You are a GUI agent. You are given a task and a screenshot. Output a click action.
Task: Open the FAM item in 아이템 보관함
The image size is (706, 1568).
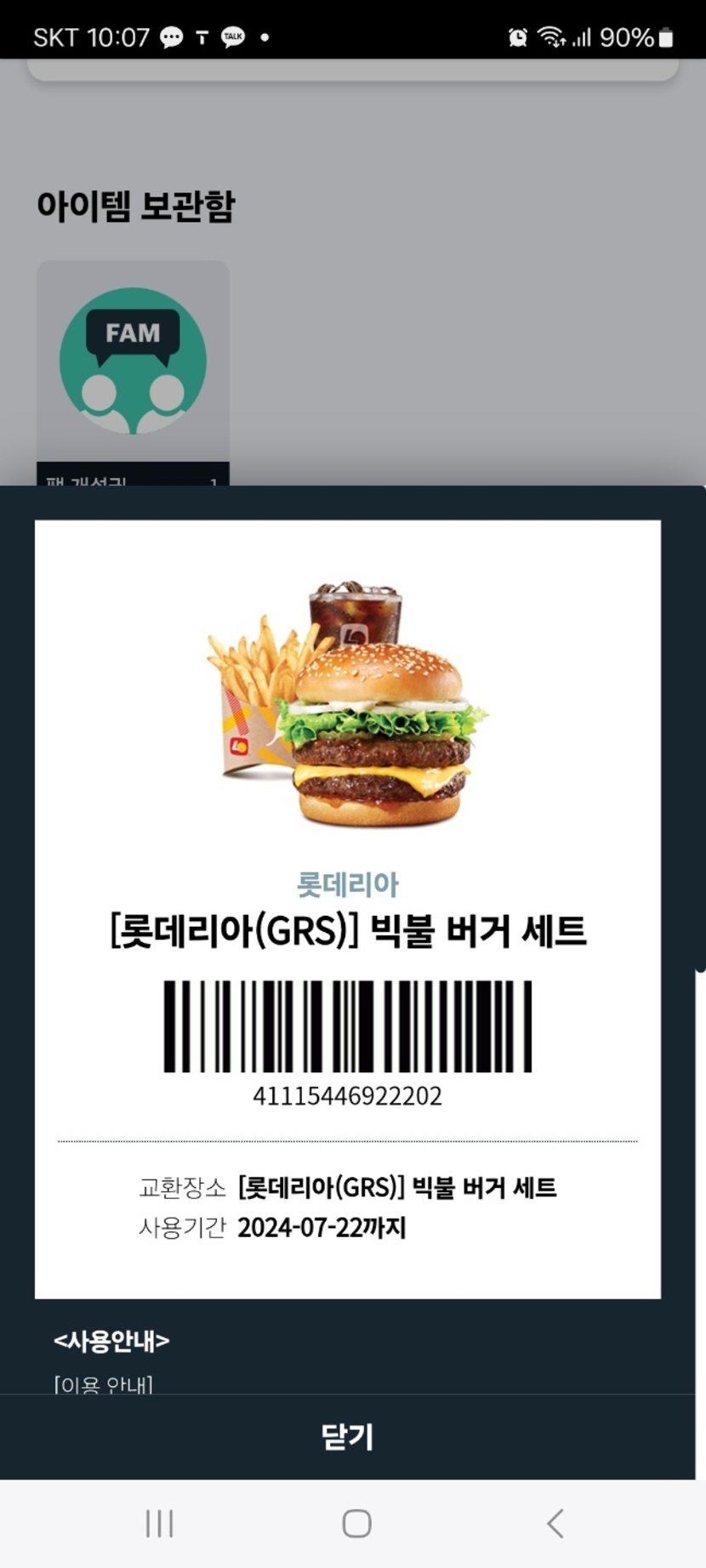click(x=133, y=362)
